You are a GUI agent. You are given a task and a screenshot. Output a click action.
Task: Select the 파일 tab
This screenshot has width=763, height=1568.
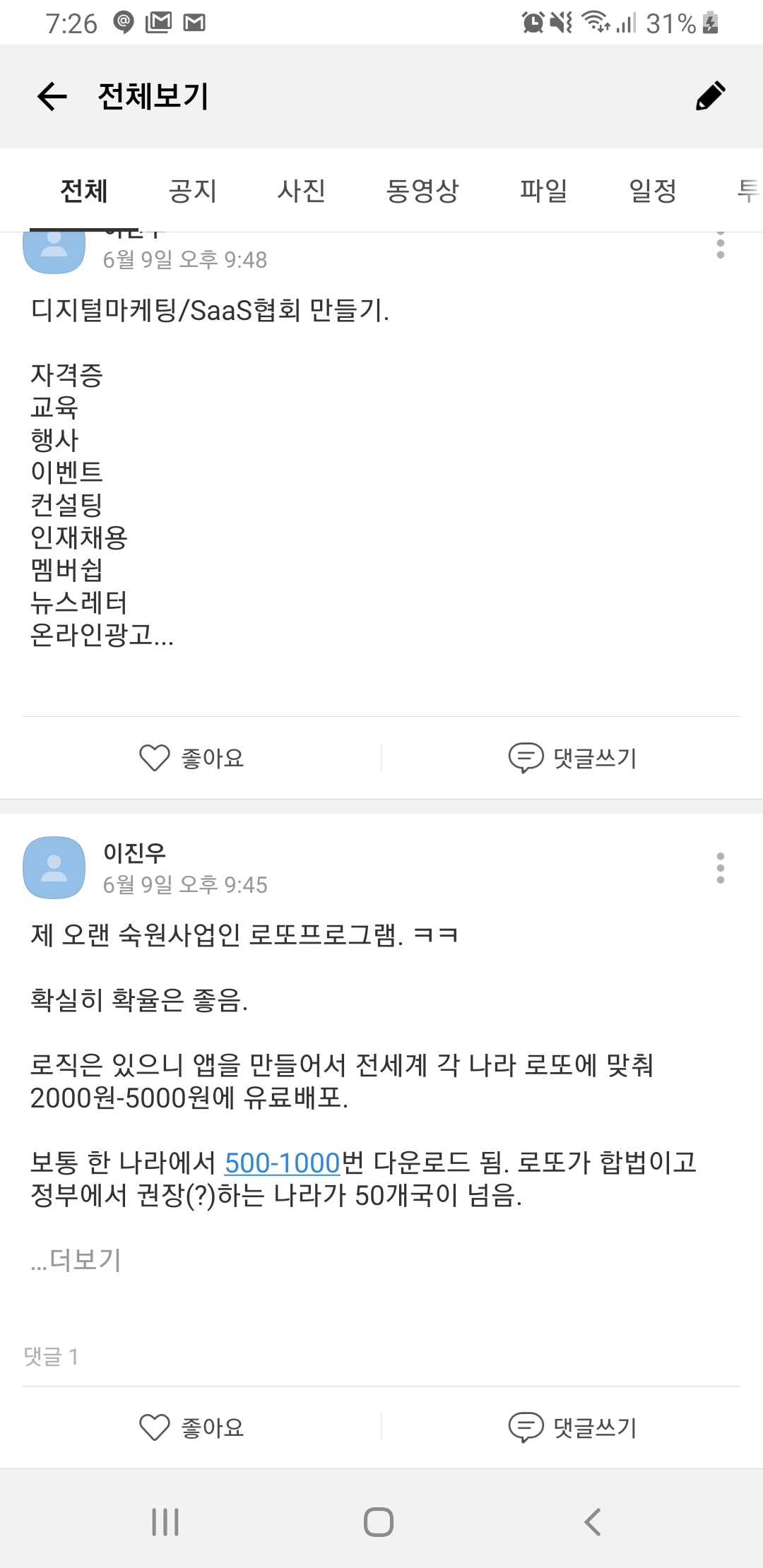[543, 191]
